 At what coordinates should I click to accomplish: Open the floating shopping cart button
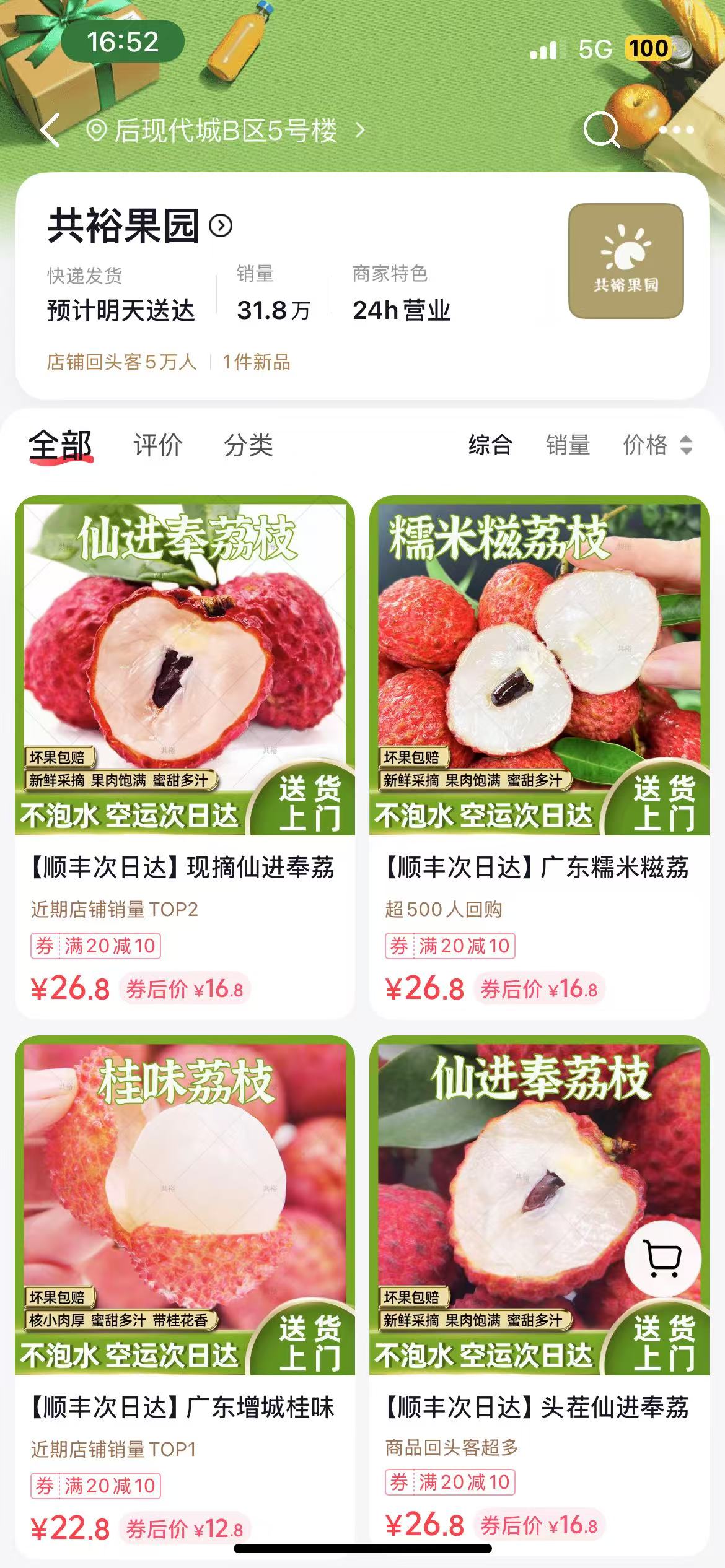pyautogui.click(x=662, y=1259)
